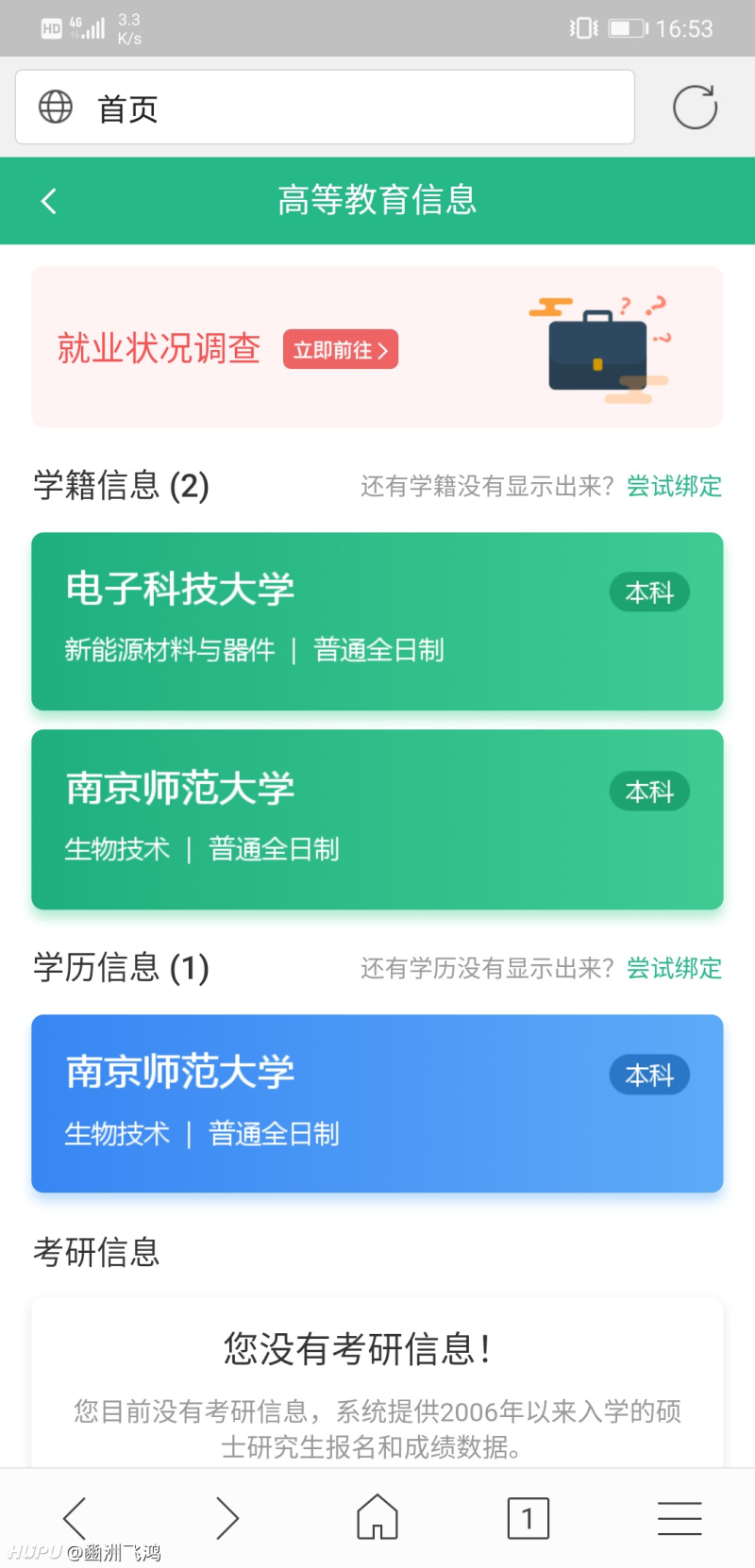Screen dimensions: 755x1568
Task: Open the blue 南京师范大学 学历 card
Action: click(377, 1104)
